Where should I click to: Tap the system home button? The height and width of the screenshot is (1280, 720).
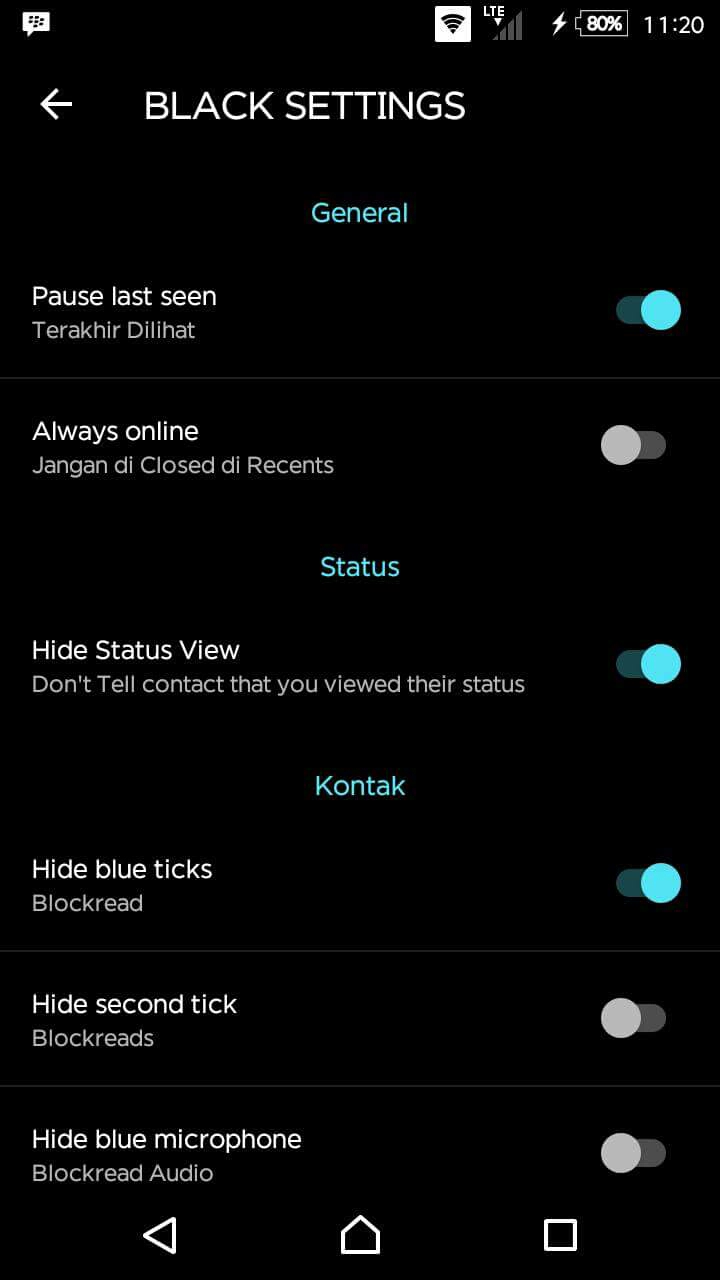(x=360, y=1235)
